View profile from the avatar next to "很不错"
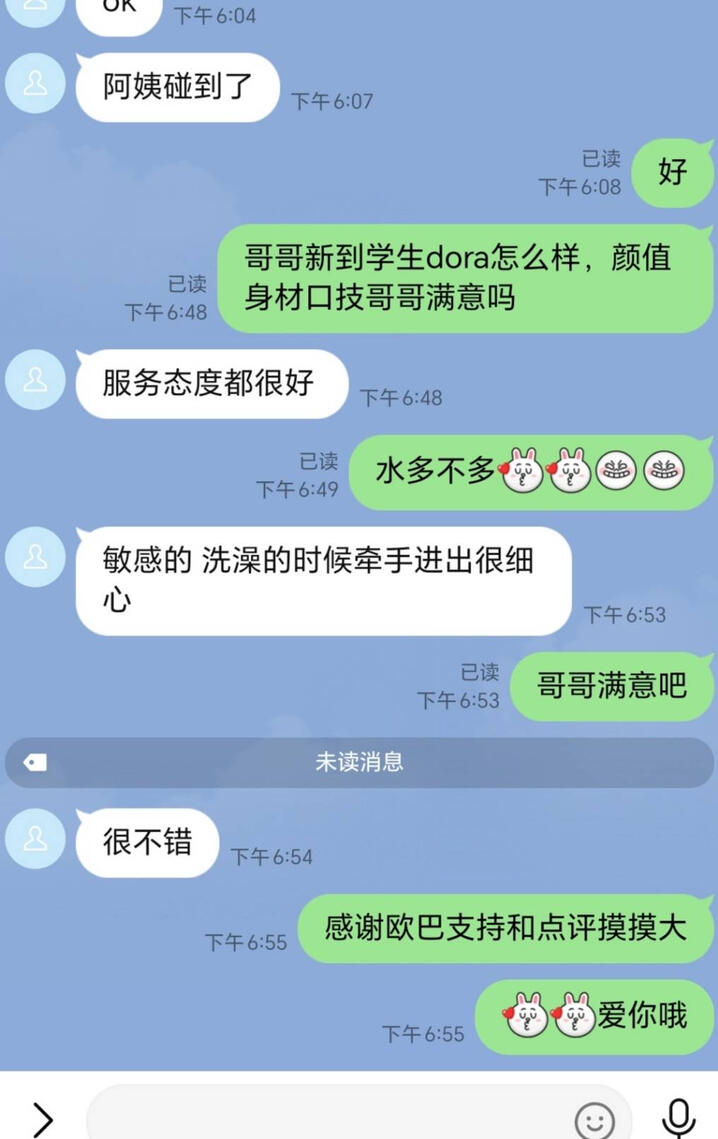The image size is (718, 1139). pyautogui.click(x=36, y=838)
